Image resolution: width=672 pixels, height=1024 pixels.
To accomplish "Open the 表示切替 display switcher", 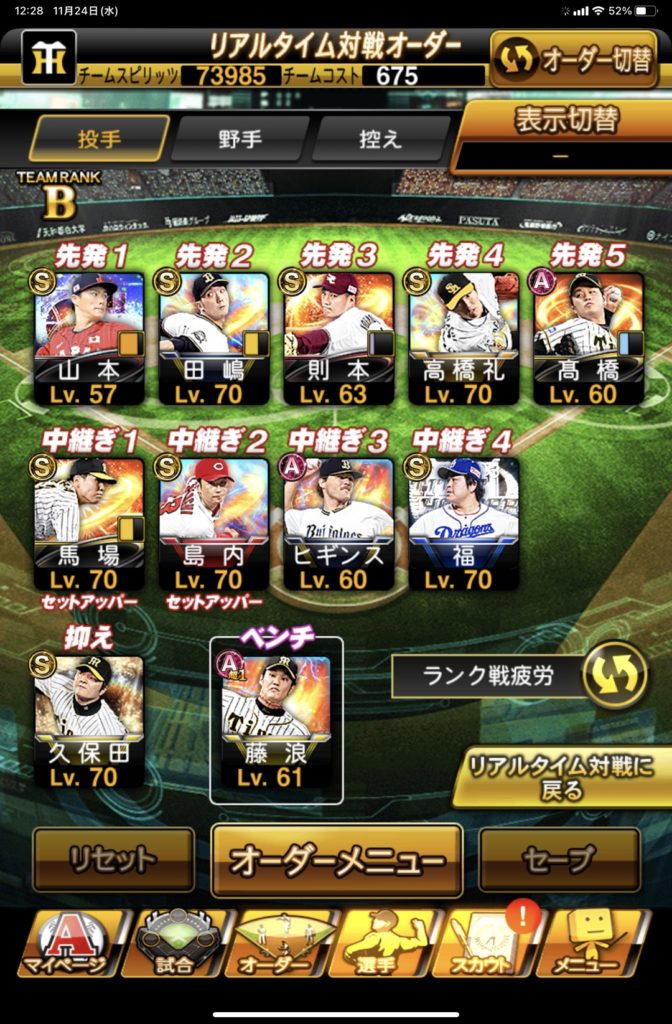I will pos(565,135).
